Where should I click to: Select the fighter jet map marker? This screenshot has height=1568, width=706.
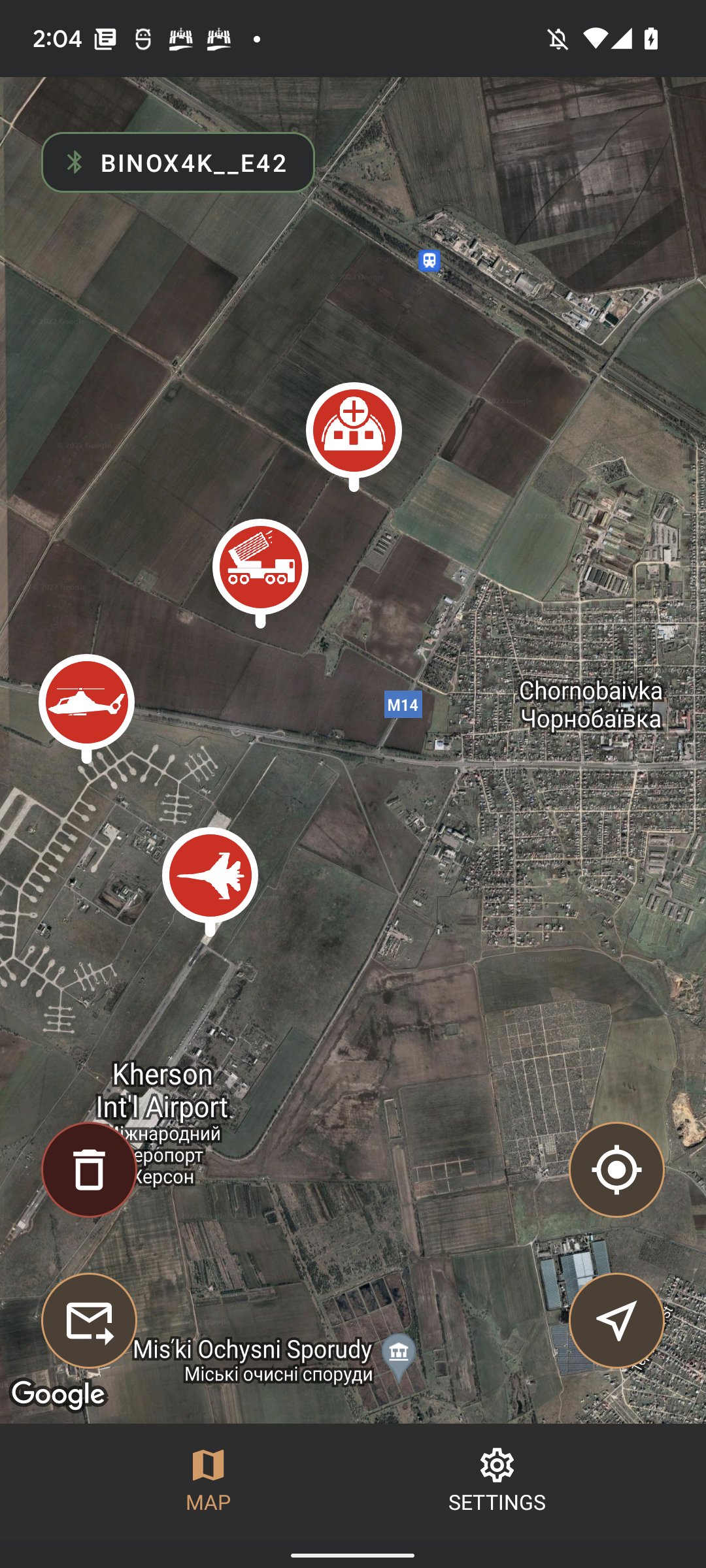[210, 875]
